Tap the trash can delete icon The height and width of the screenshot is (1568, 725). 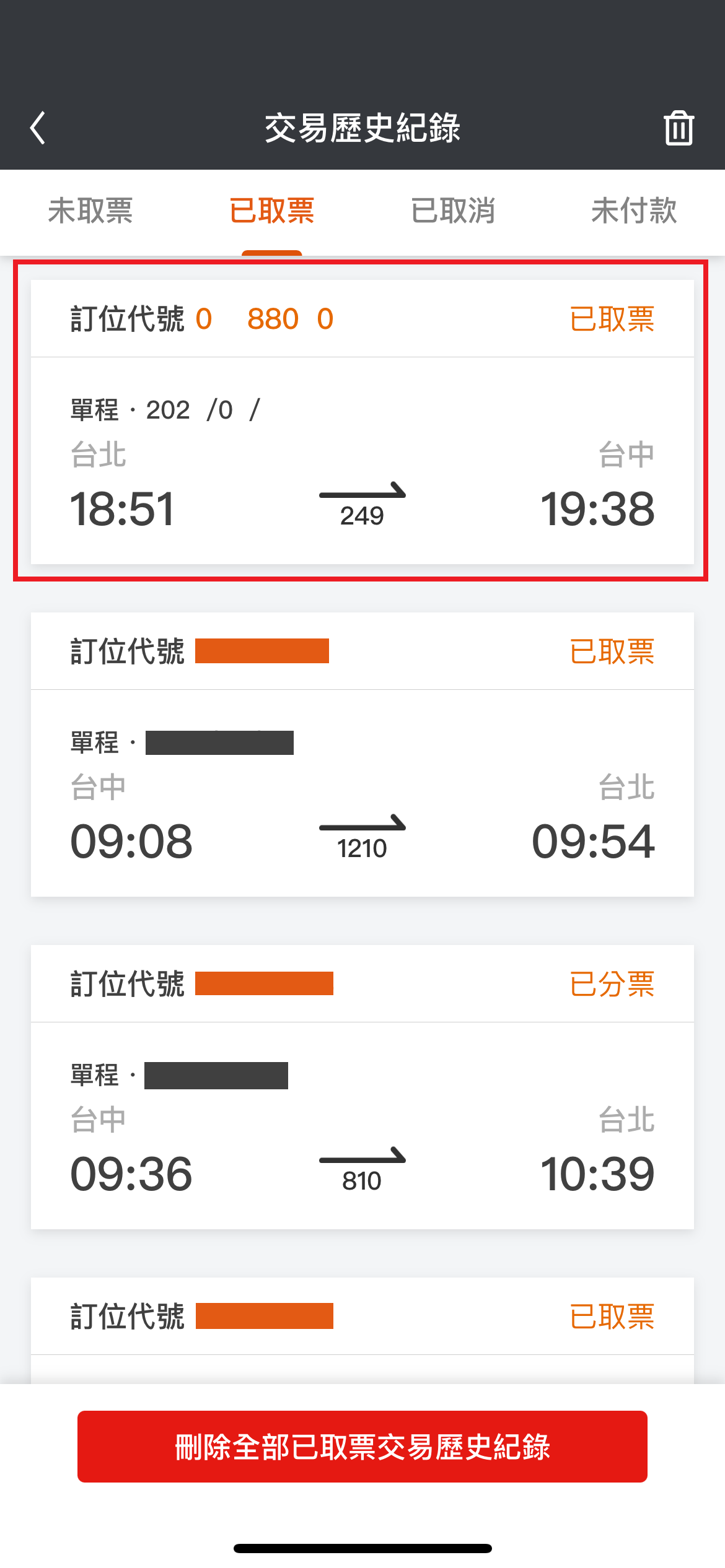pos(679,128)
